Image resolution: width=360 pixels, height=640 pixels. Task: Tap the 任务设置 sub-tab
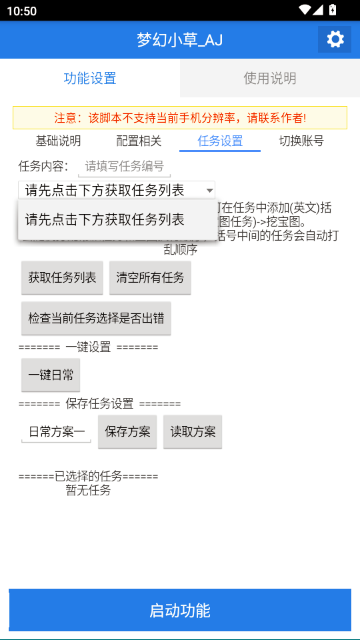[x=220, y=141]
